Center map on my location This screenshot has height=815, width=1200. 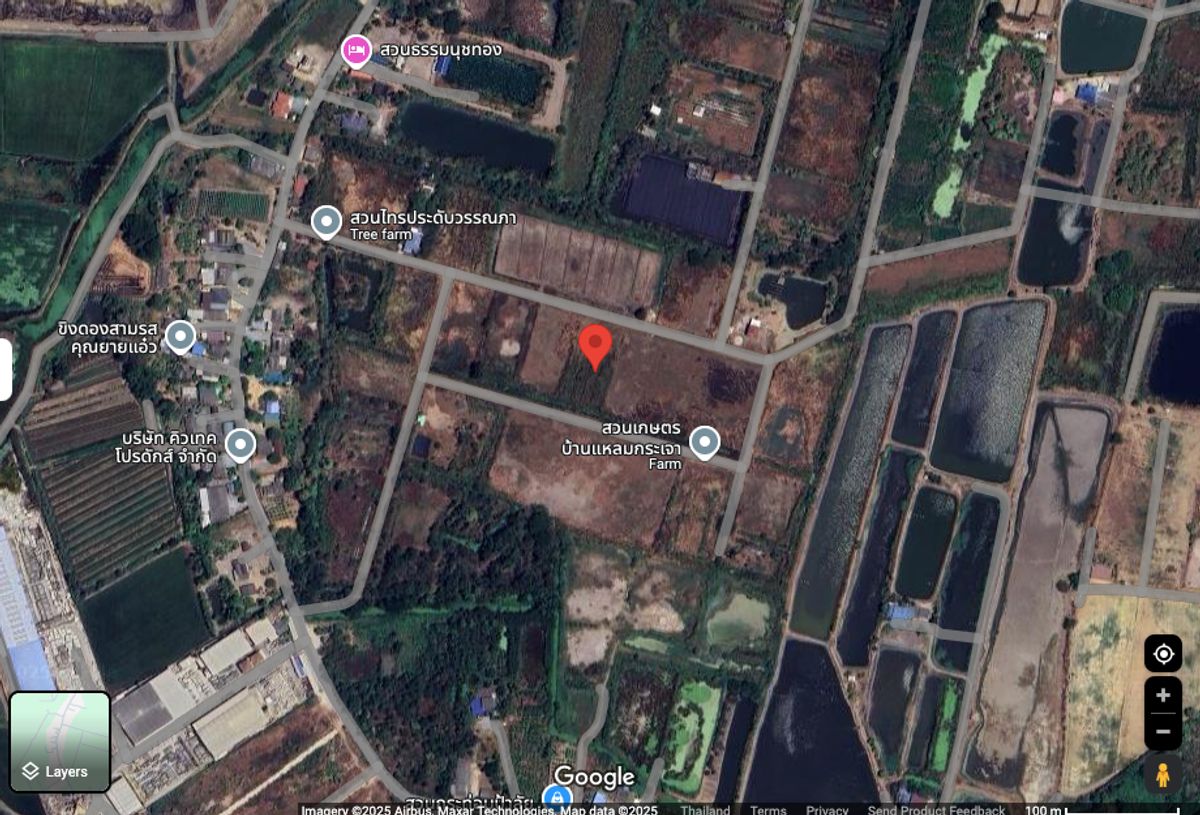pyautogui.click(x=1163, y=654)
